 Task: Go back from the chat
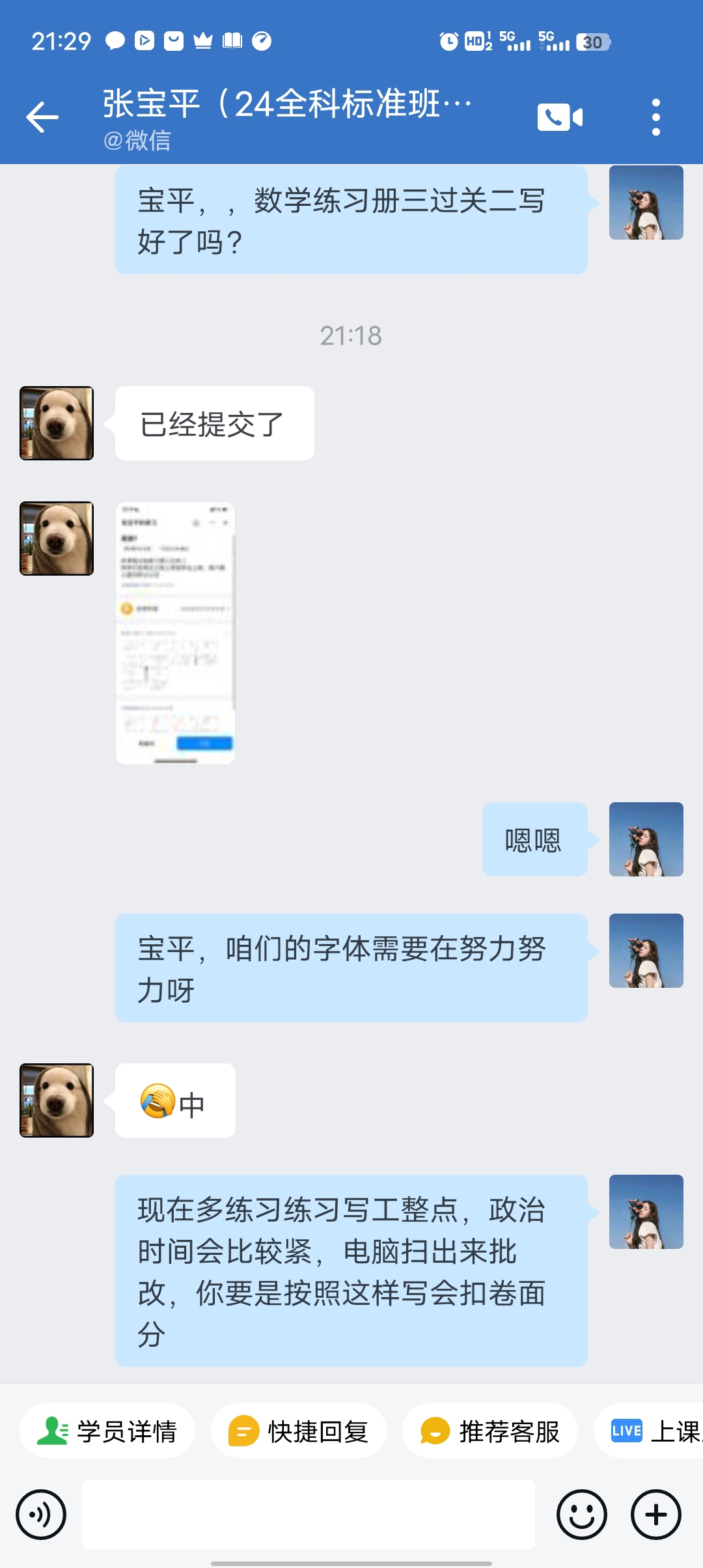[43, 117]
